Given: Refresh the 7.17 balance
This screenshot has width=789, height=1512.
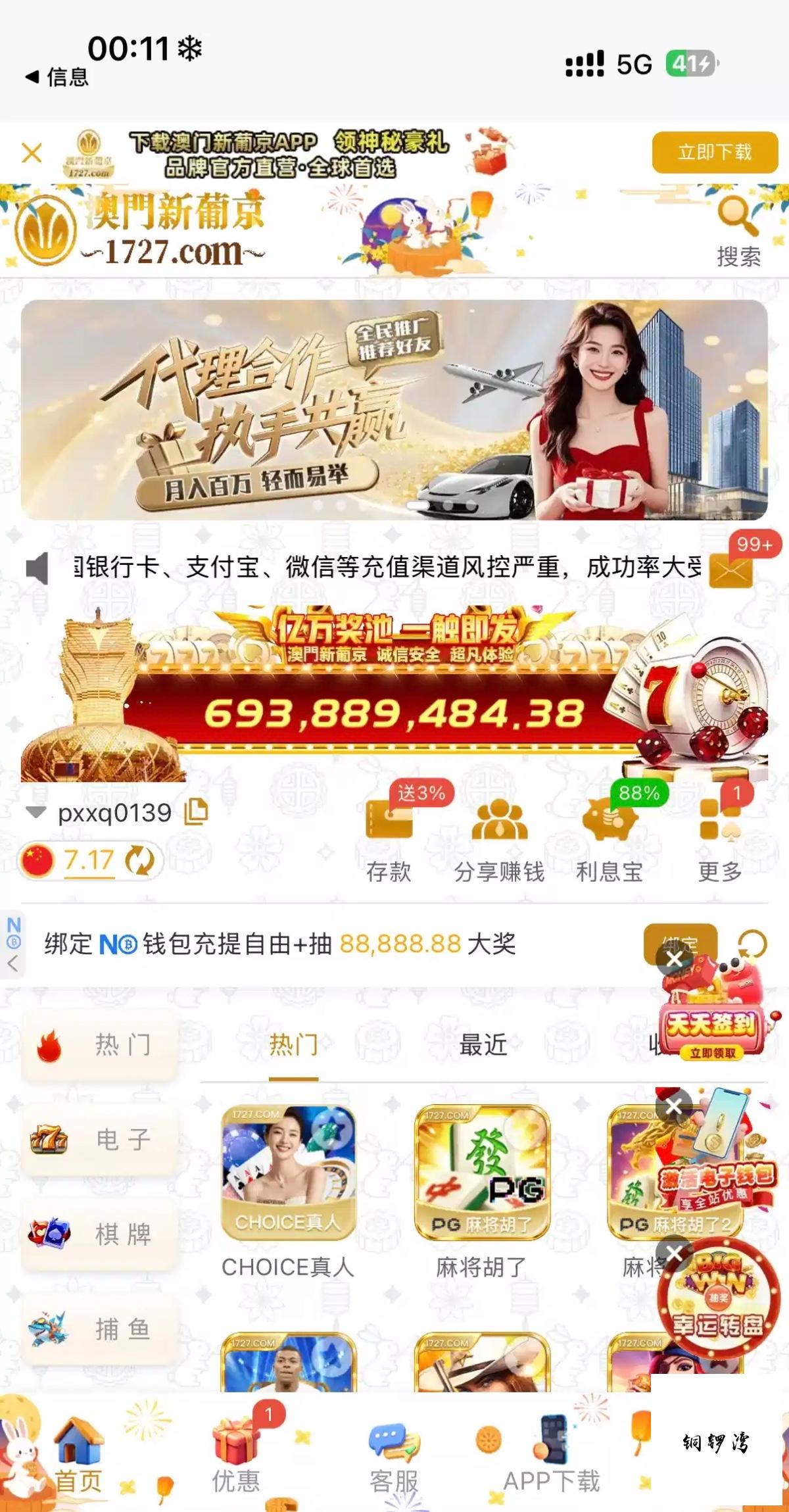Looking at the screenshot, I should (139, 860).
